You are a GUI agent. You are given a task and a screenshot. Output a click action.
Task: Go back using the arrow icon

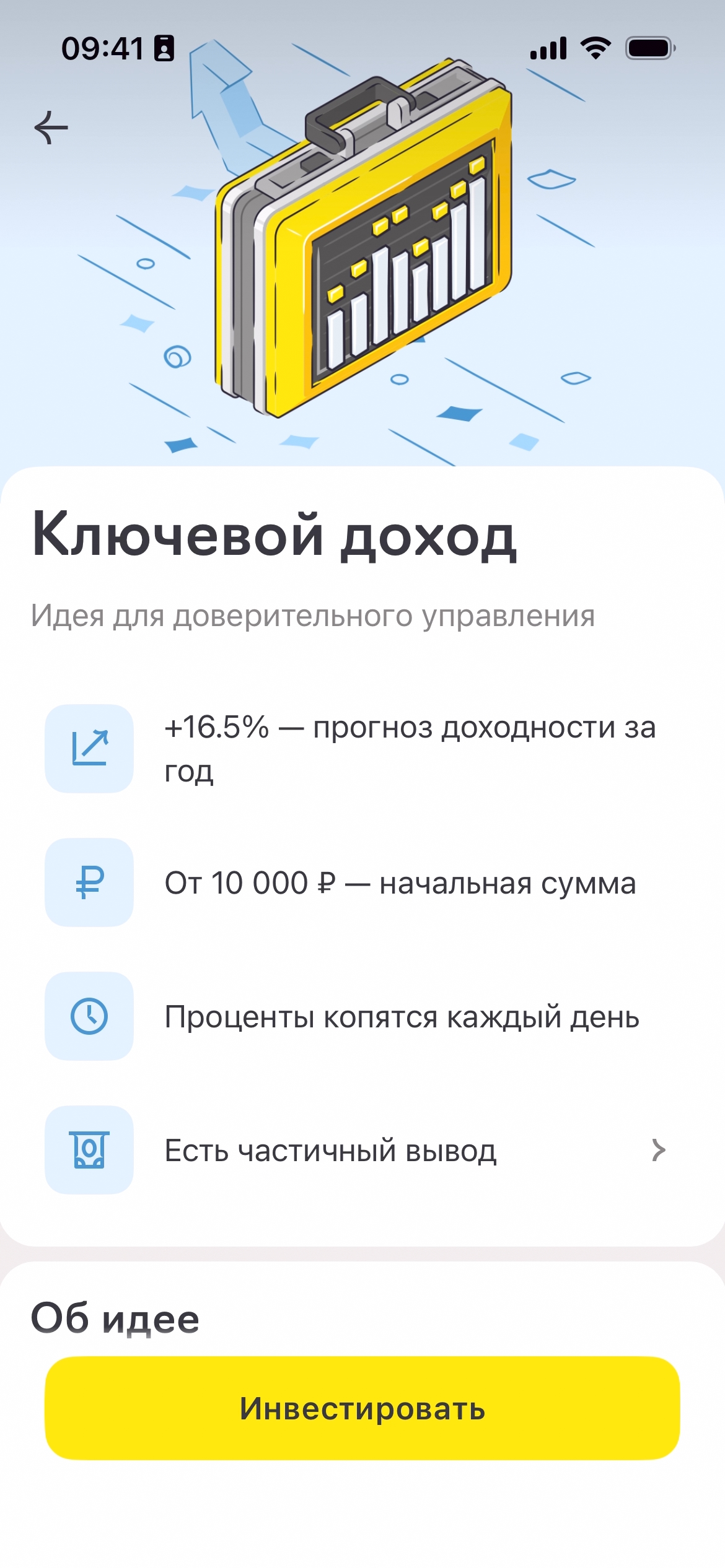click(x=51, y=128)
